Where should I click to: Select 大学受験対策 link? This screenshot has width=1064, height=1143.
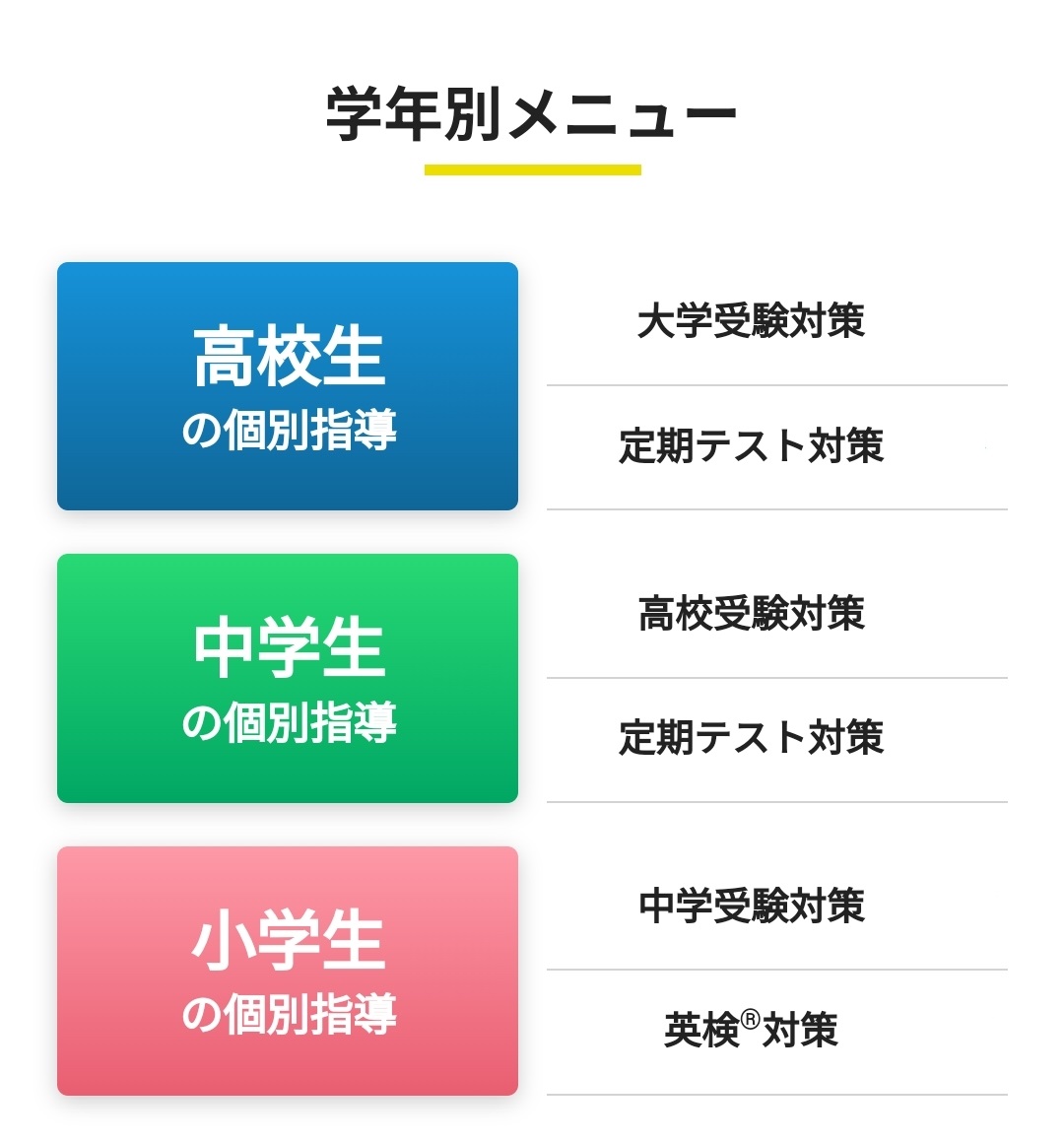click(751, 322)
